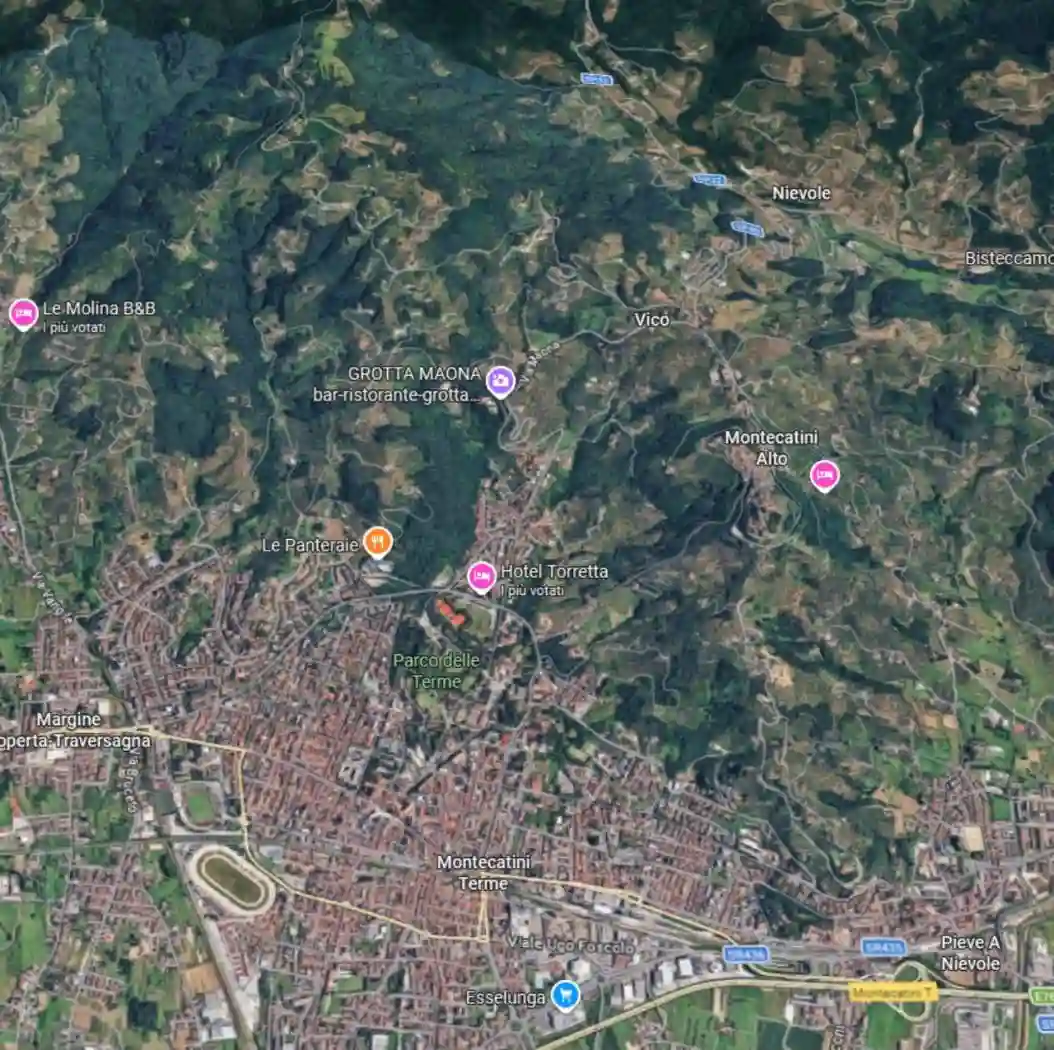Select the Grotta Maona map marker
1054x1050 pixels.
point(500,380)
